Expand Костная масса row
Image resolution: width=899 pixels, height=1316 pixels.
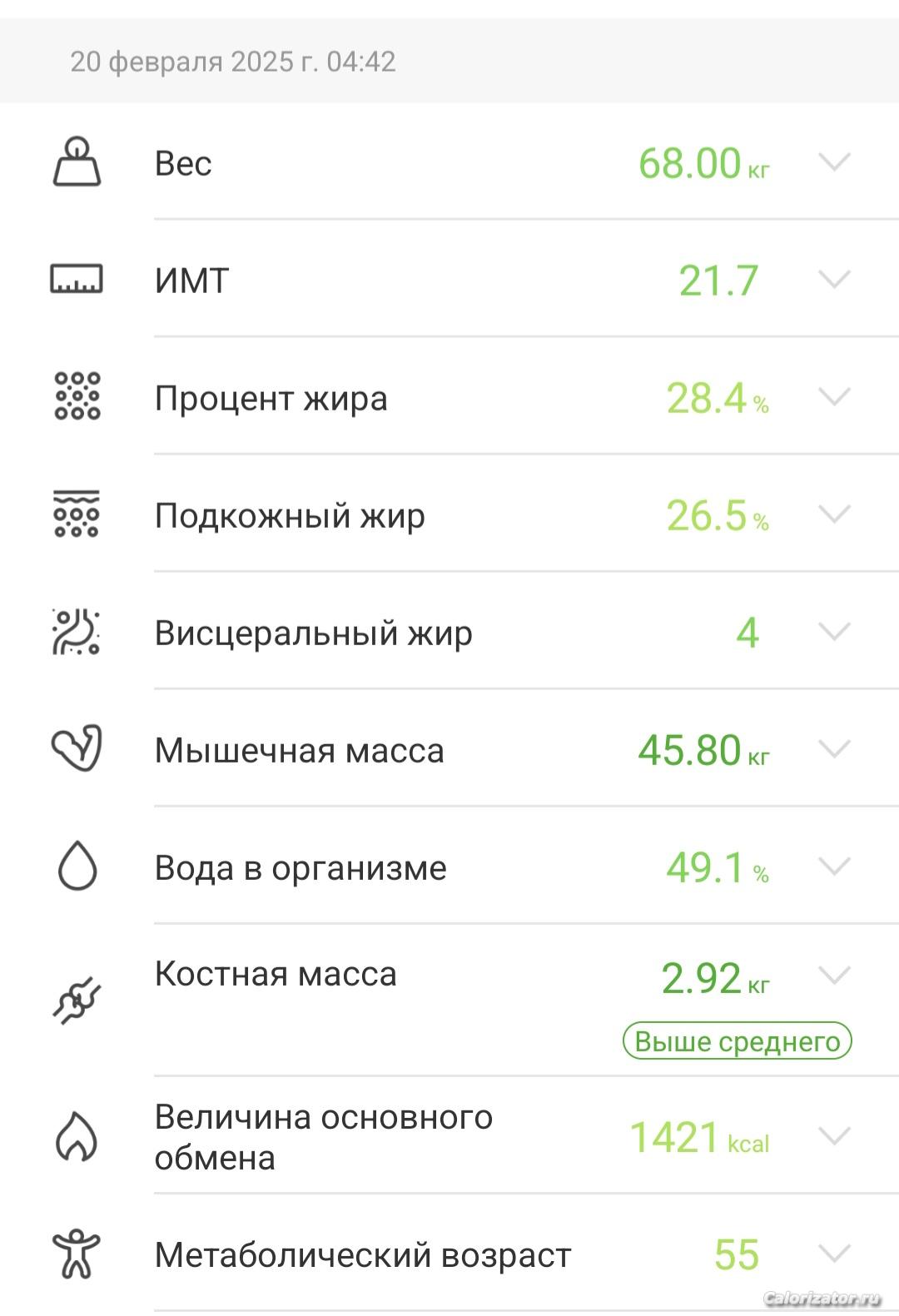(834, 974)
